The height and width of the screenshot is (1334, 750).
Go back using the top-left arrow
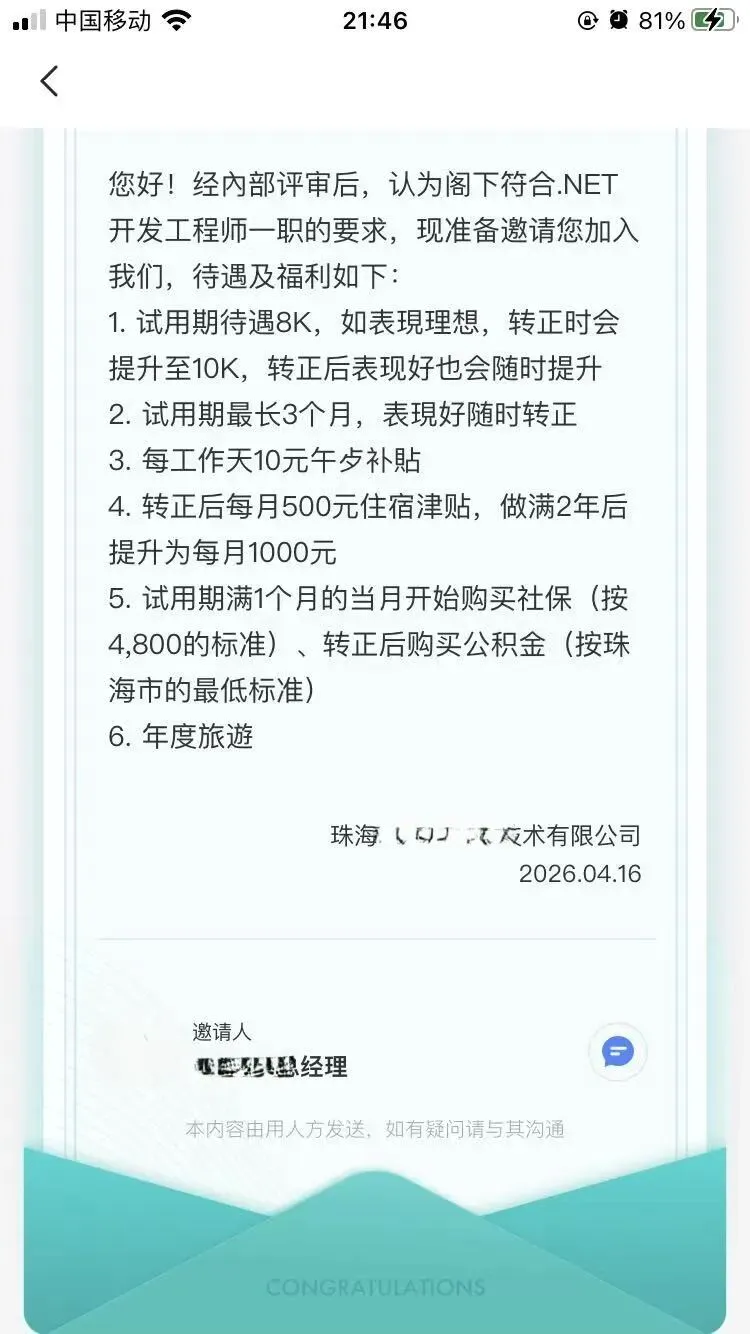[49, 81]
